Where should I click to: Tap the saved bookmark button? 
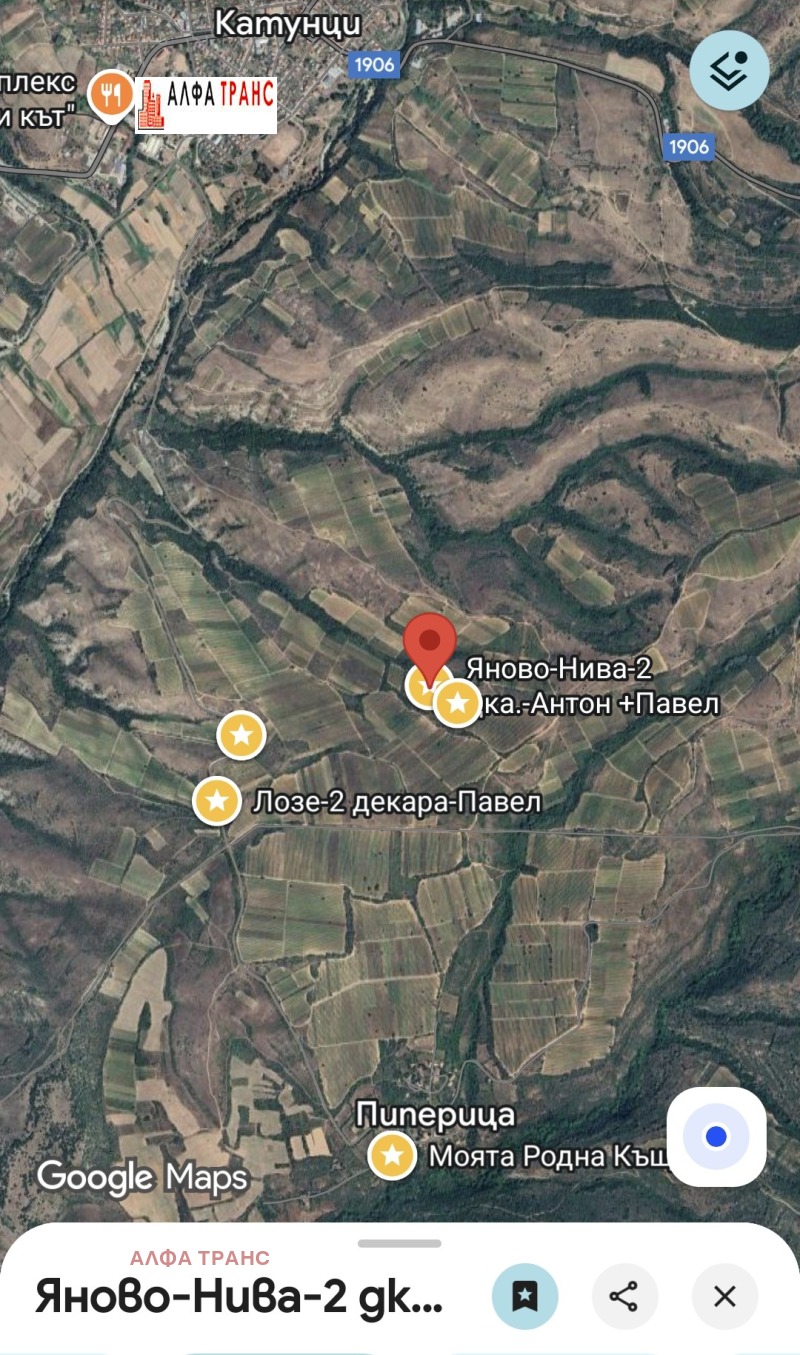pyautogui.click(x=525, y=1297)
